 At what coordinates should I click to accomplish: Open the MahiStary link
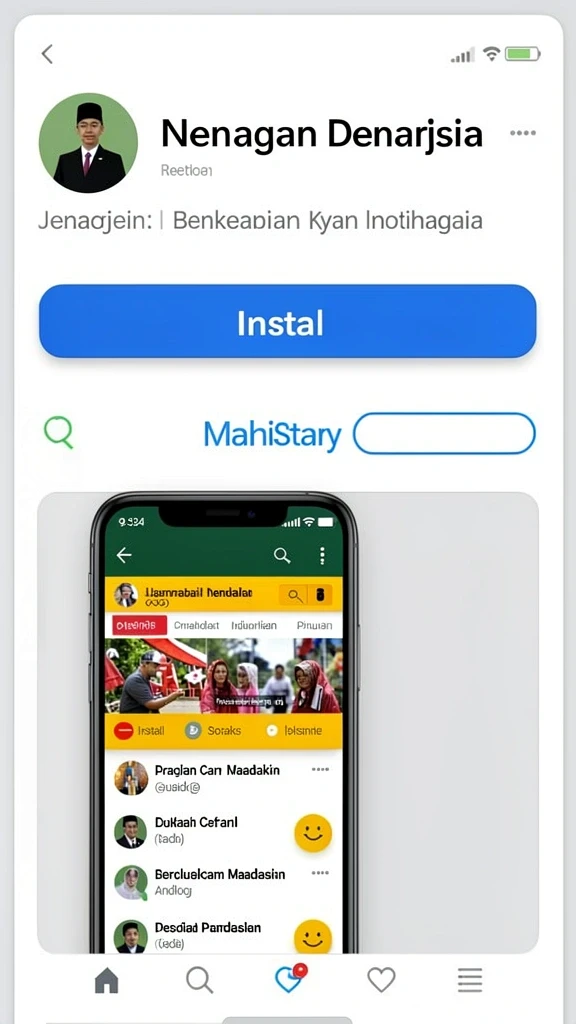point(272,435)
